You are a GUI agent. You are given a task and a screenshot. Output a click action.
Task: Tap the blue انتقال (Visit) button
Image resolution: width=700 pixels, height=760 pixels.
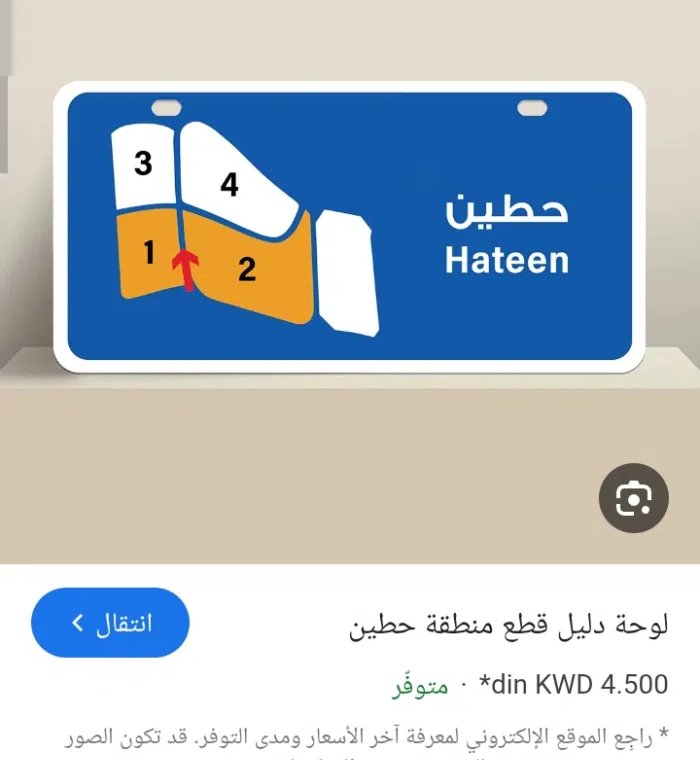[110, 623]
